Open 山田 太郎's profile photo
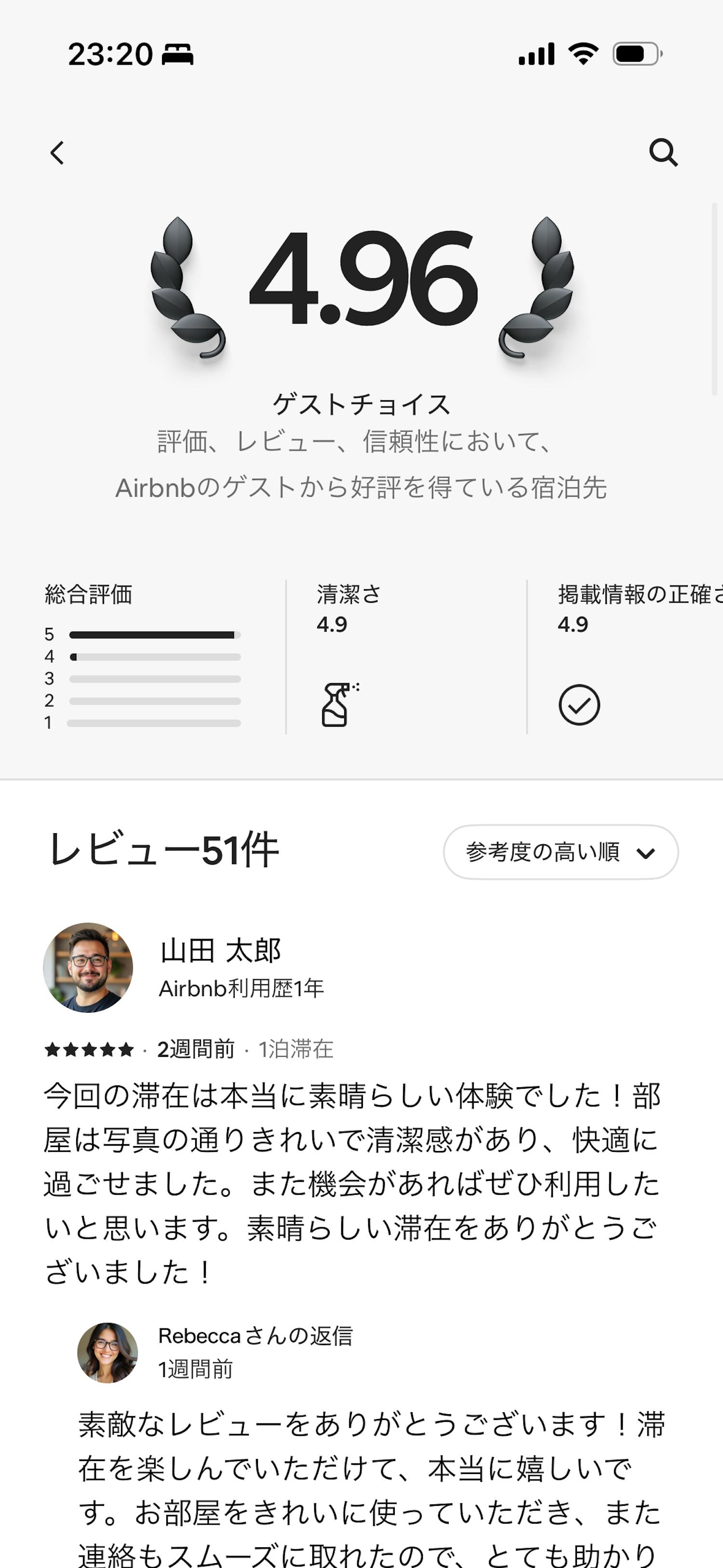 point(88,967)
